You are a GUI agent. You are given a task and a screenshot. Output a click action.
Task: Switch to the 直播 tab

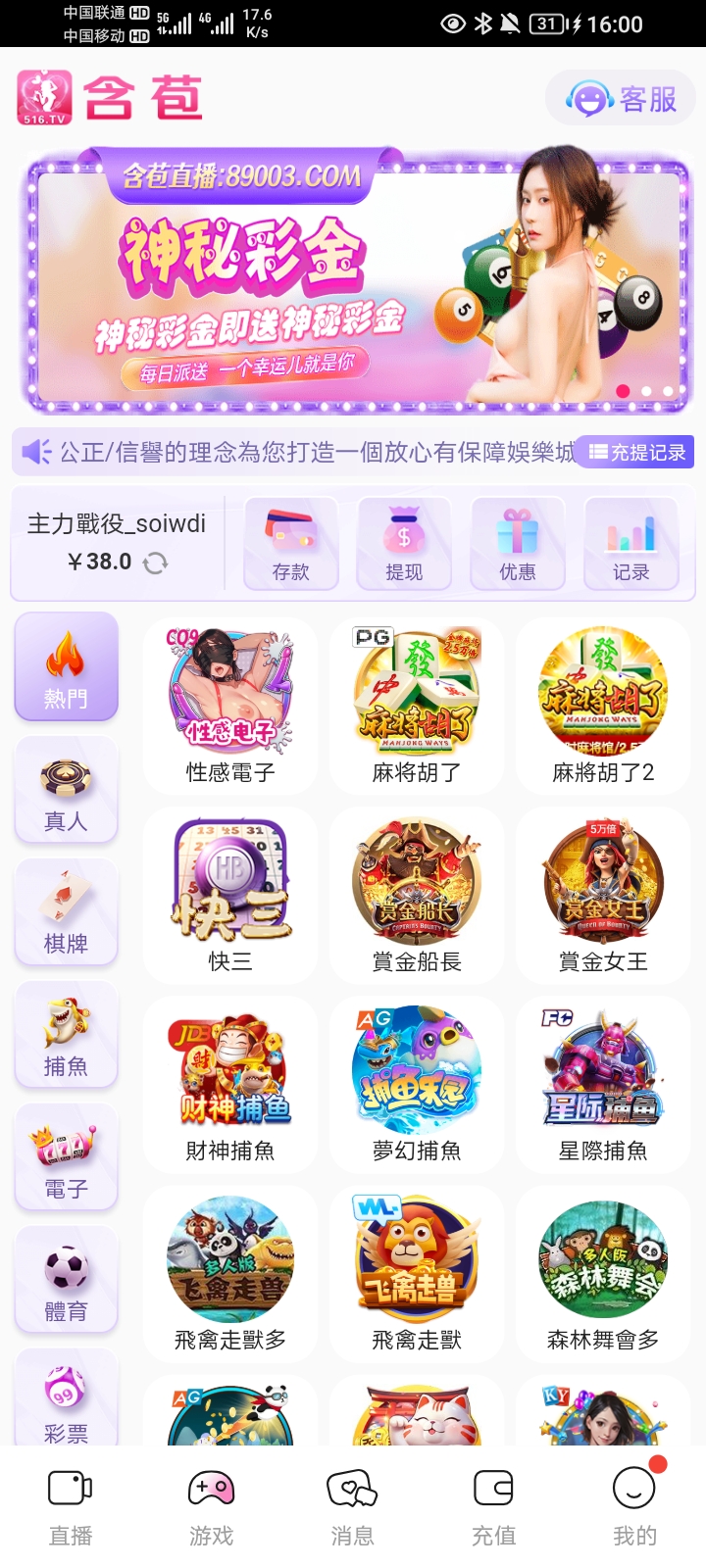click(71, 1507)
